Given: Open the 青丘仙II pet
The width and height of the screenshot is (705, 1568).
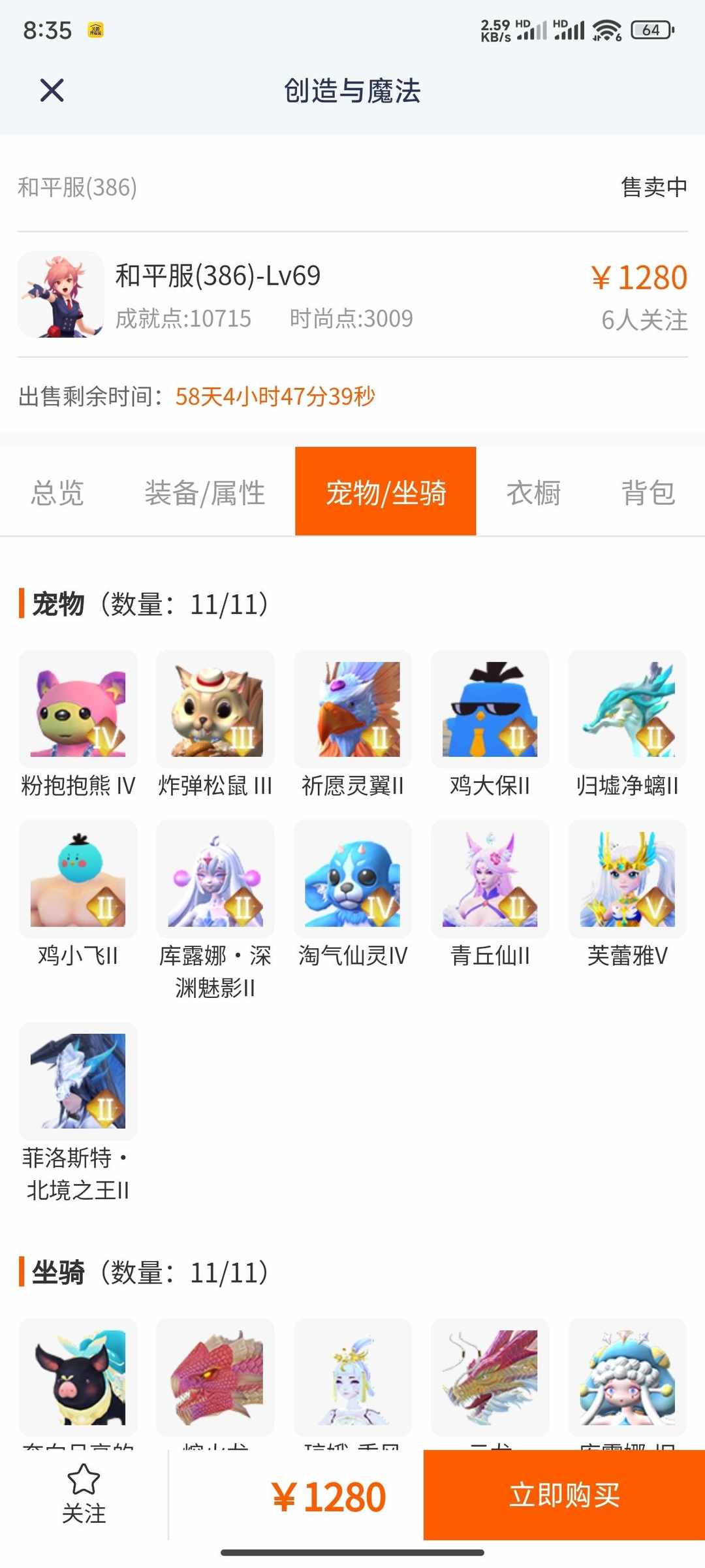Looking at the screenshot, I should point(490,879).
